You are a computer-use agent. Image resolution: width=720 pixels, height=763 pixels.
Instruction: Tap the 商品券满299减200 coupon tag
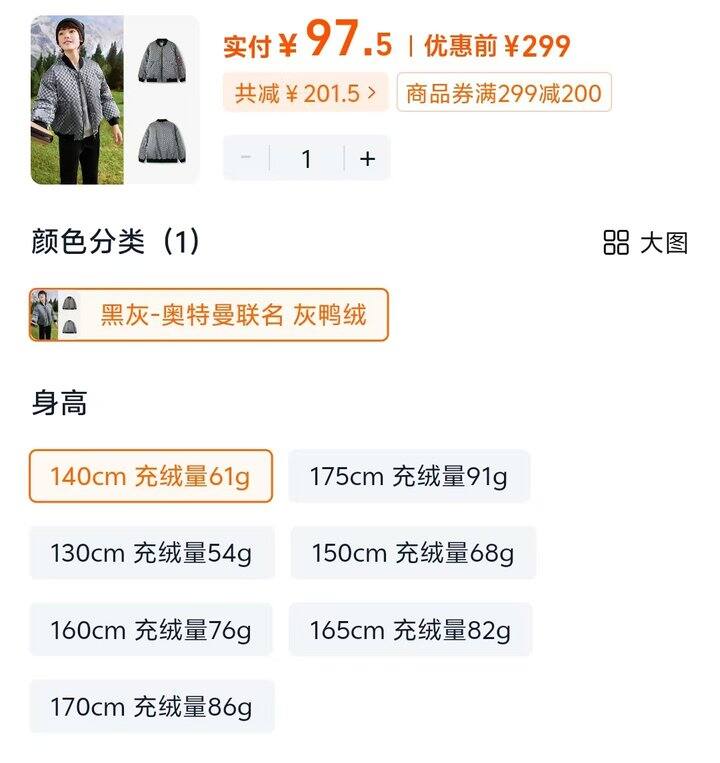504,94
